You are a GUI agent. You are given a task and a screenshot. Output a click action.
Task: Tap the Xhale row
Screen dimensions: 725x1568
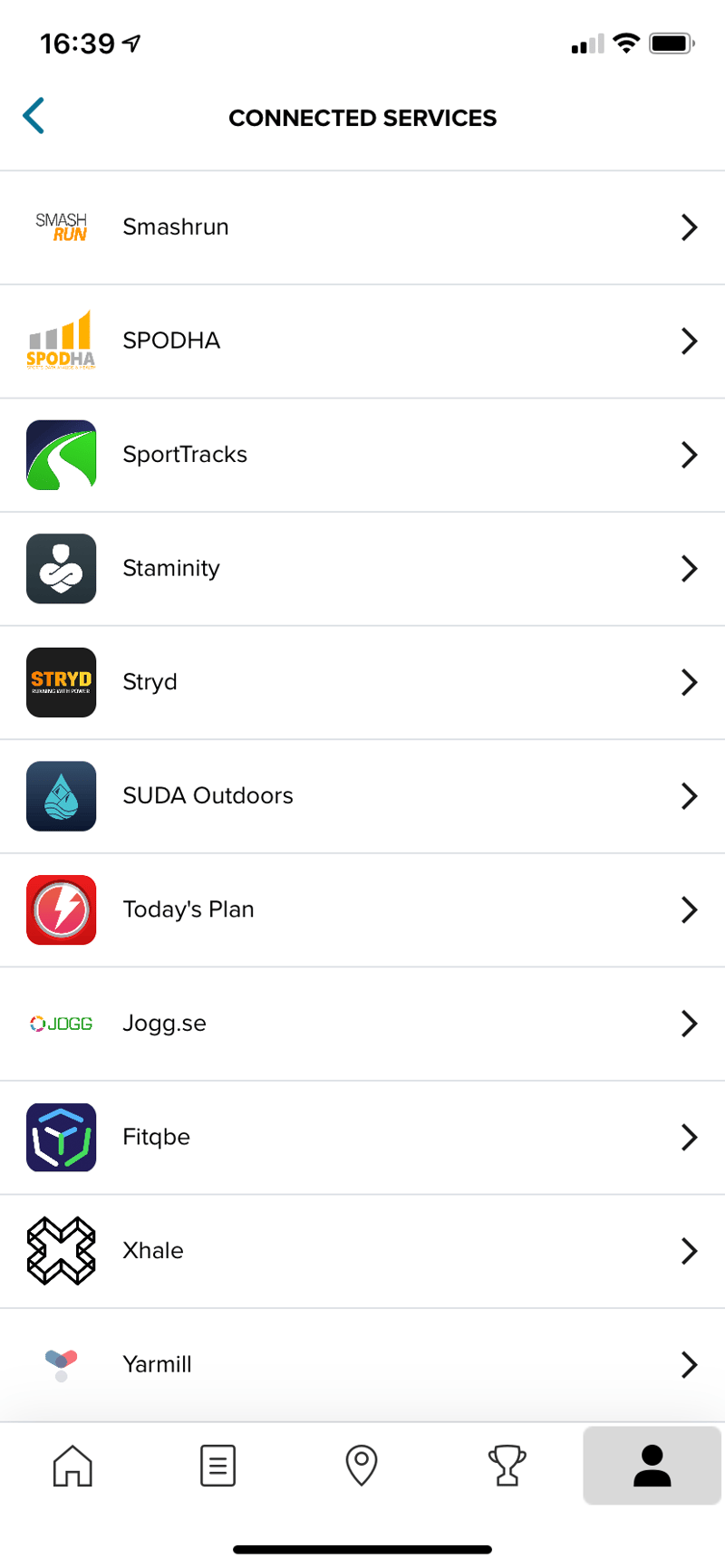[362, 1251]
